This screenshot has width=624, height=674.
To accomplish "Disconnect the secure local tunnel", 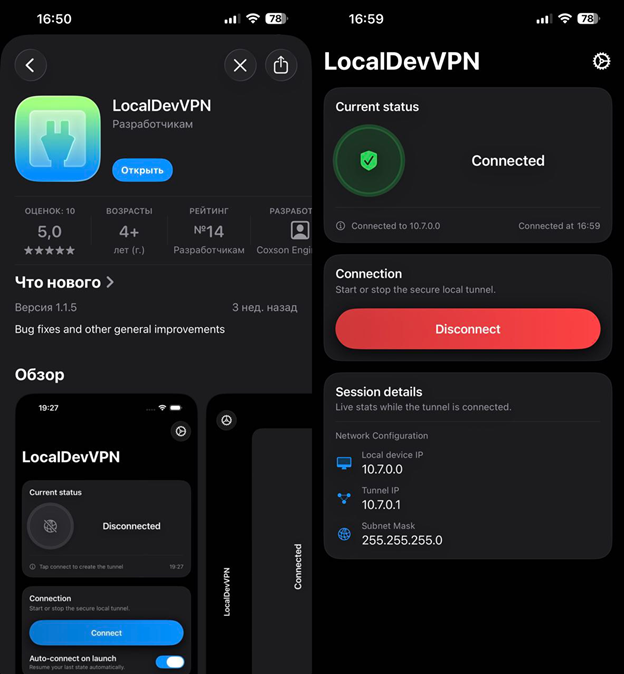I will 467,329.
